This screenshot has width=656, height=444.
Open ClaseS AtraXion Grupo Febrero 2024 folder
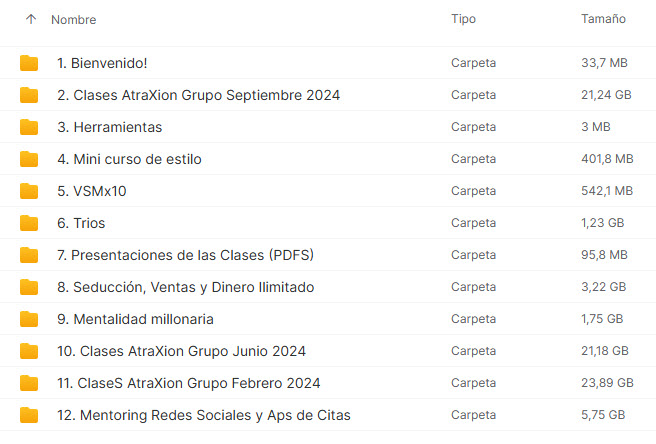pos(188,383)
